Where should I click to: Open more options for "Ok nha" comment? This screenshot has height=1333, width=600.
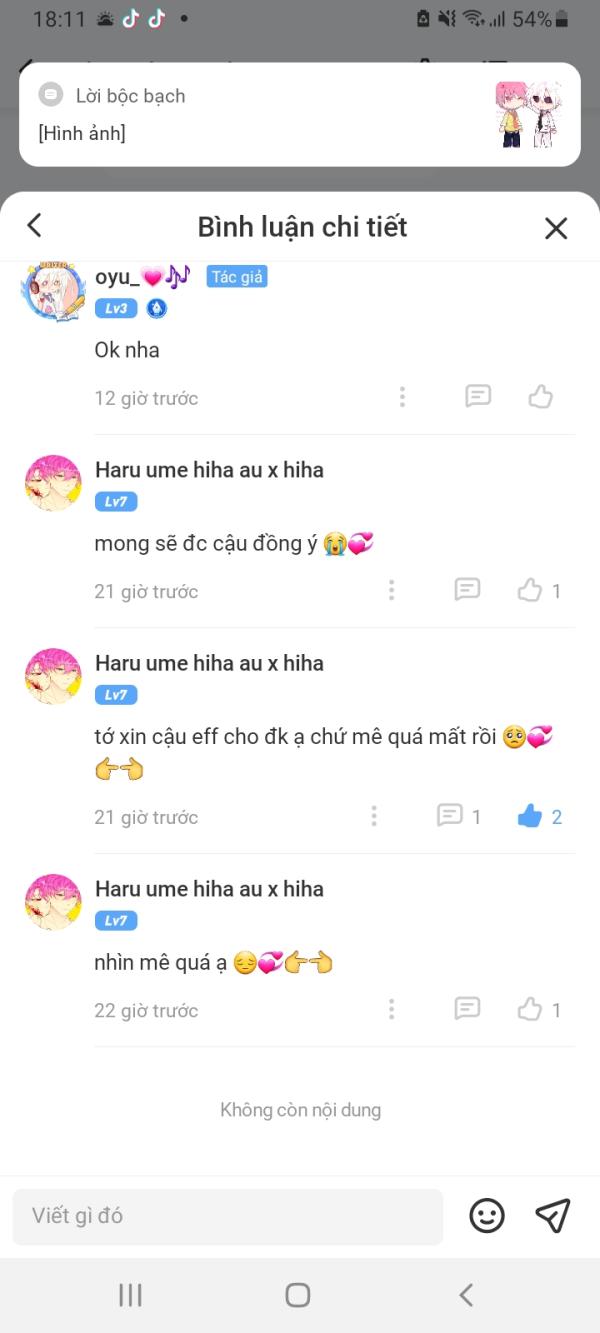click(x=402, y=397)
